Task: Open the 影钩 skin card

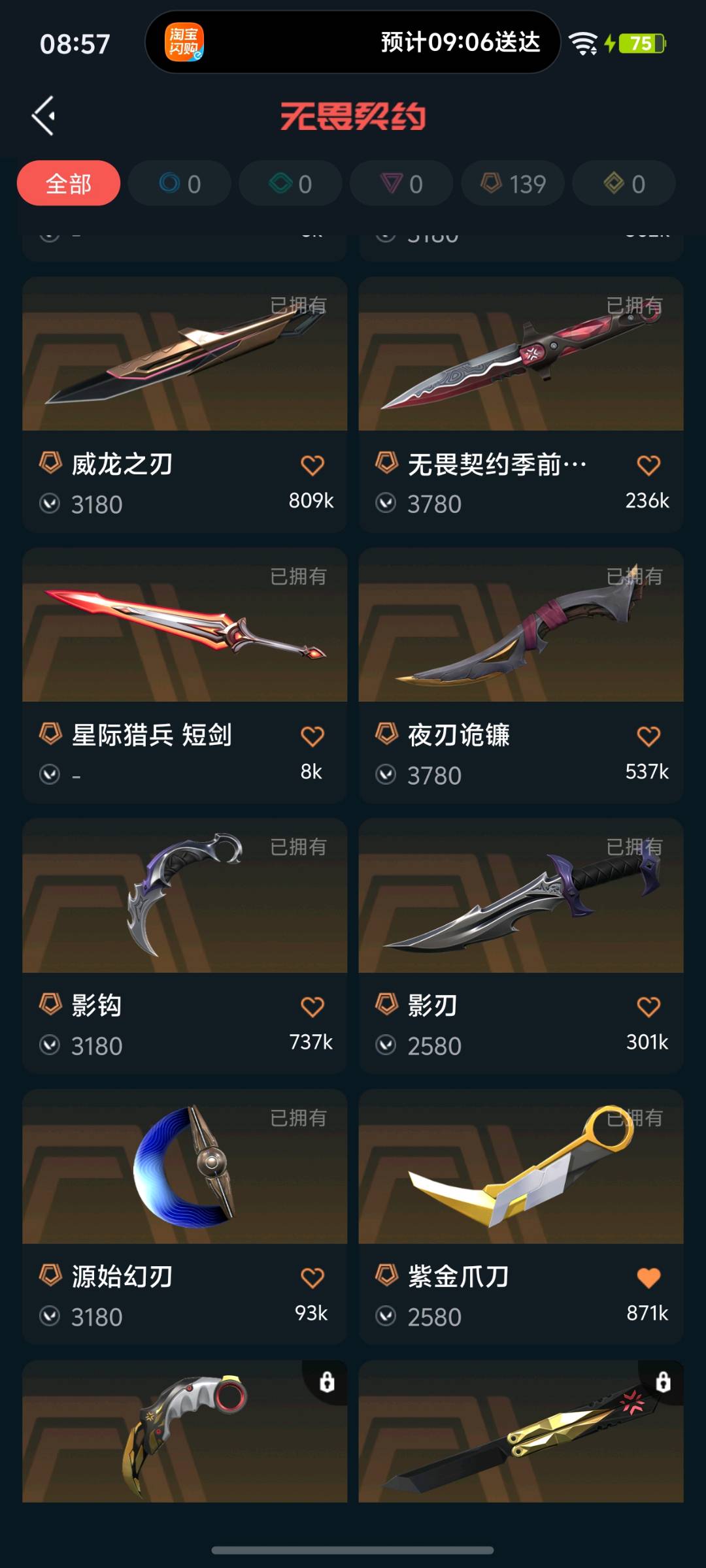Action: (185, 896)
